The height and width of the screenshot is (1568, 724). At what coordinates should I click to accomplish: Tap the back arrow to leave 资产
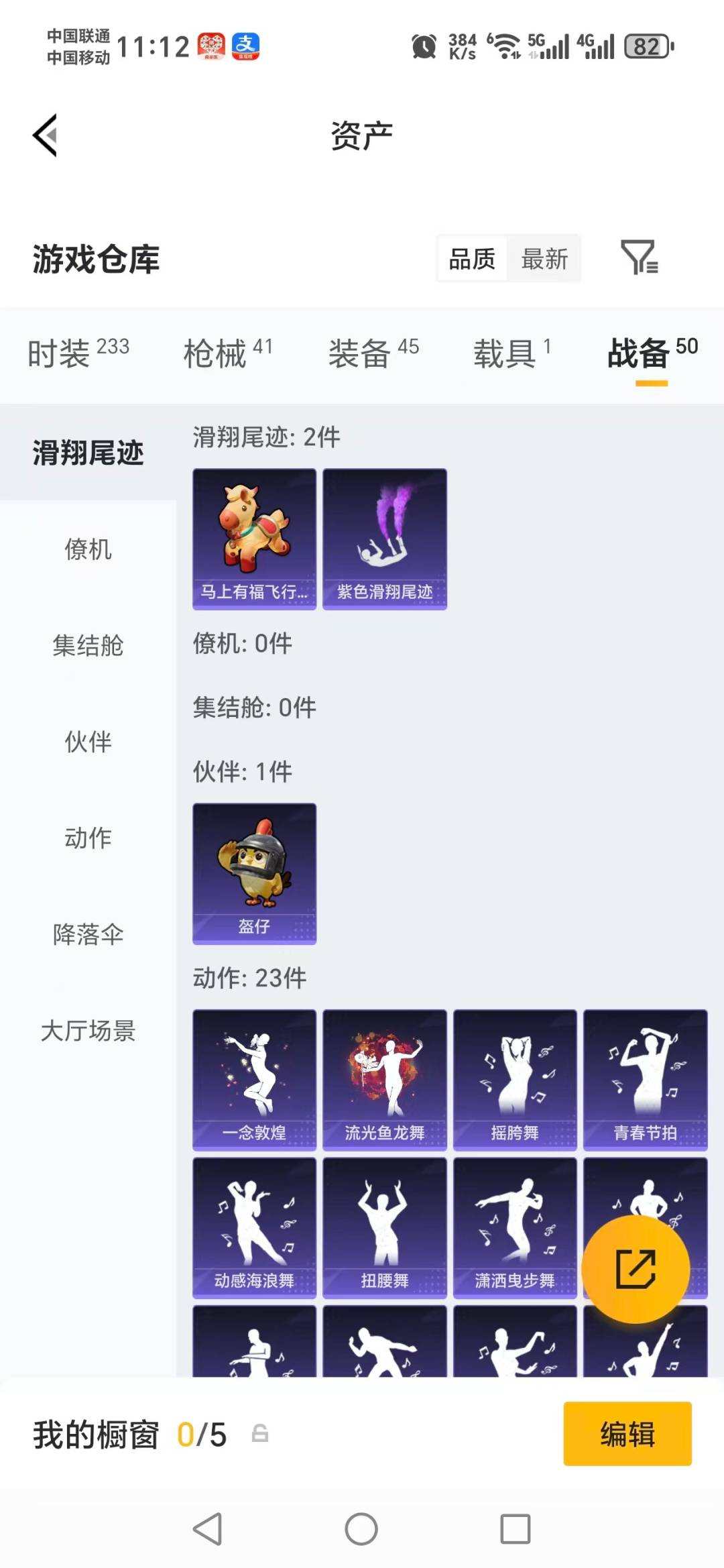pyautogui.click(x=44, y=133)
